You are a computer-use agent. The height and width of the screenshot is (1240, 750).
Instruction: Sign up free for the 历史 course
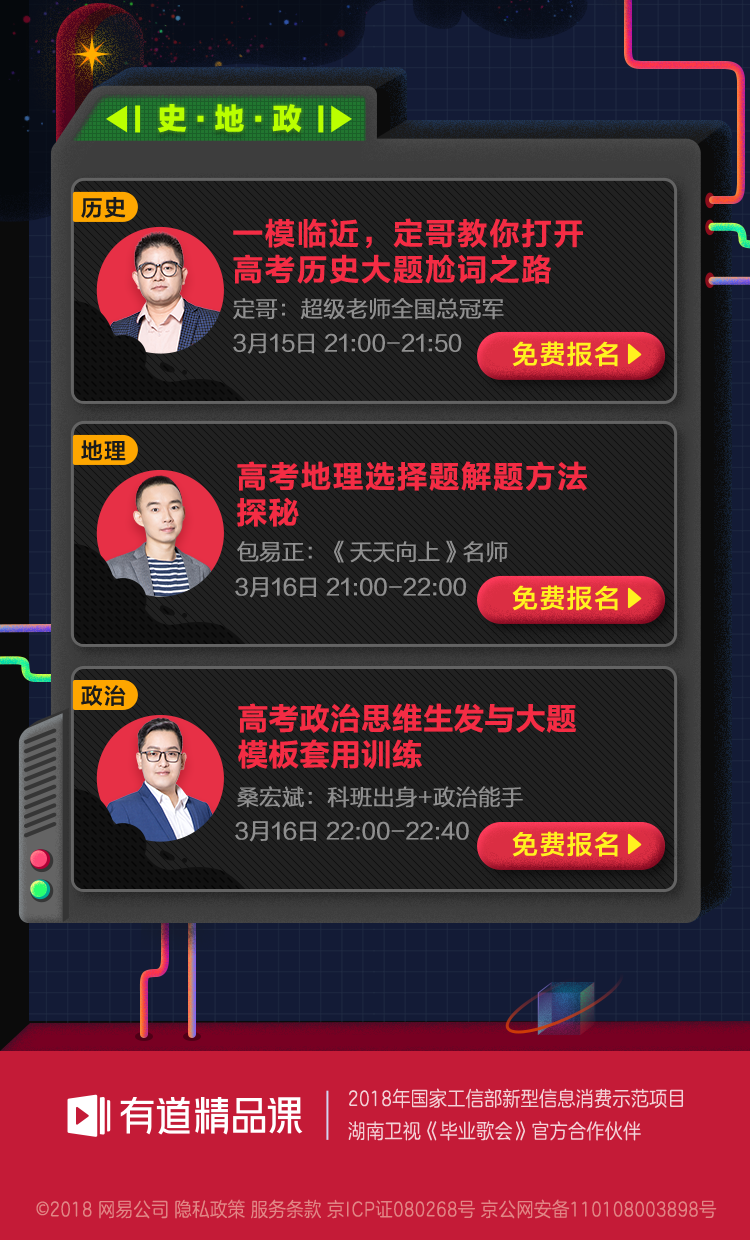[x=571, y=355]
